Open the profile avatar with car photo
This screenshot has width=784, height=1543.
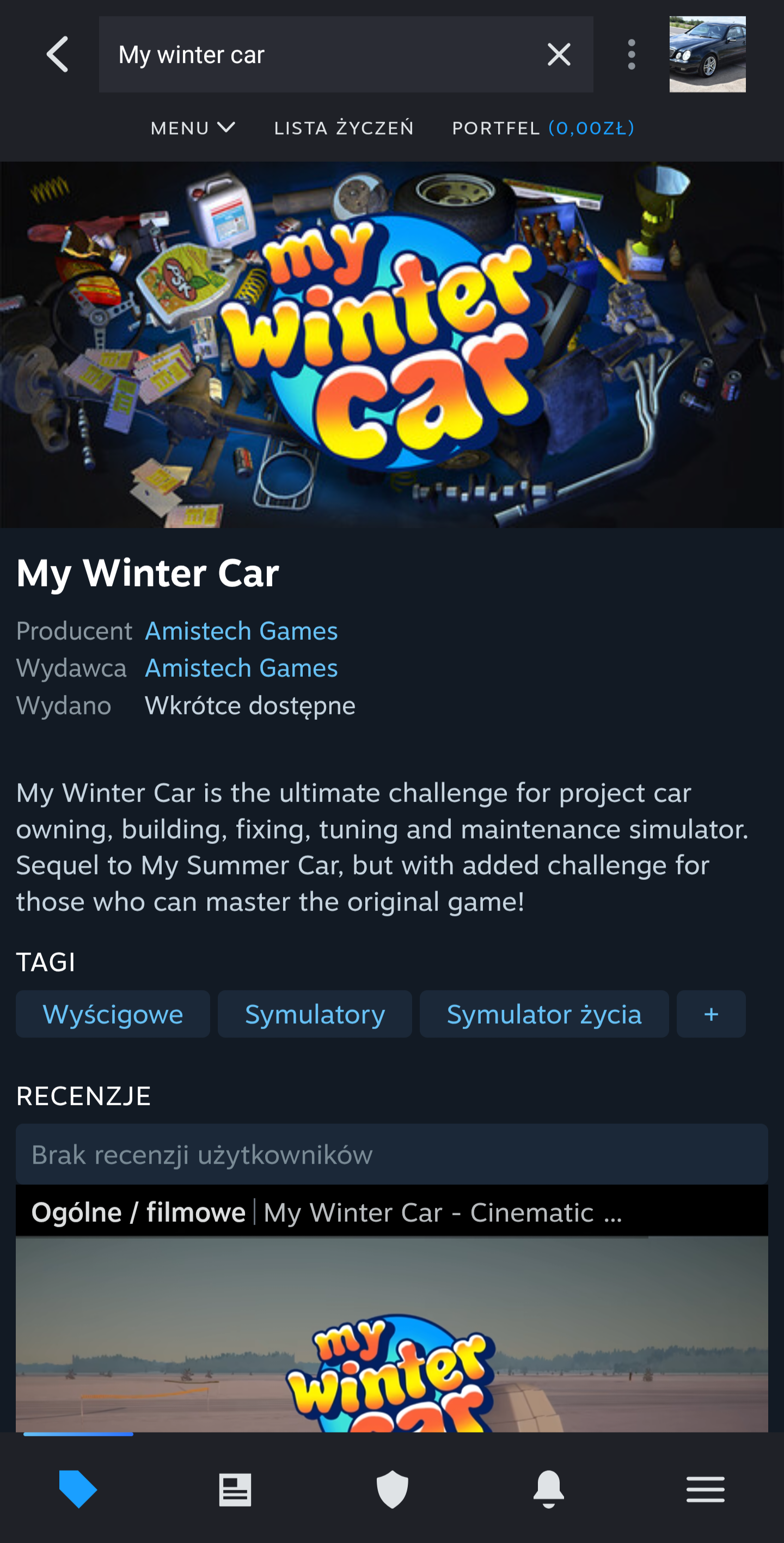coord(707,54)
